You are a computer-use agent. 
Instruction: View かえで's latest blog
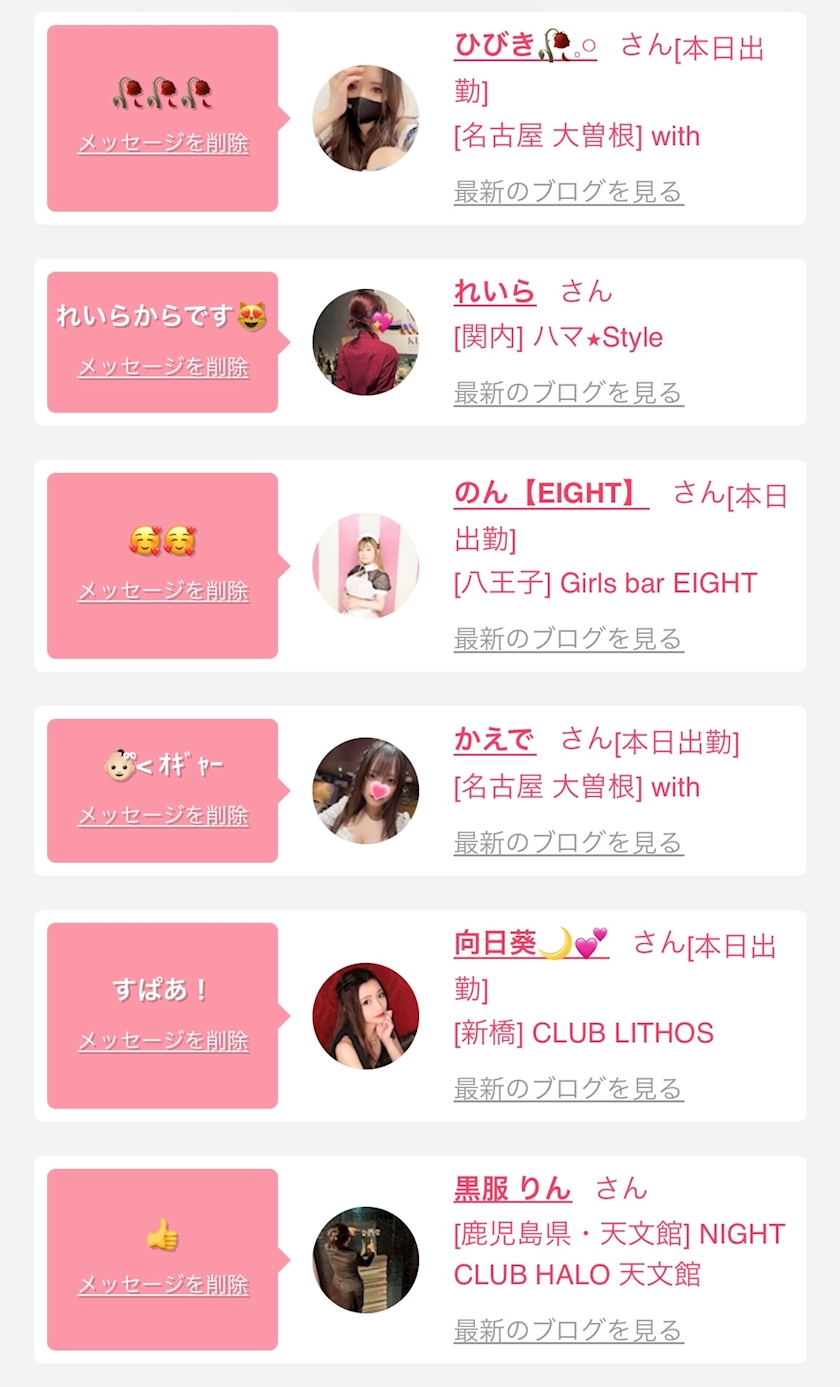point(568,842)
